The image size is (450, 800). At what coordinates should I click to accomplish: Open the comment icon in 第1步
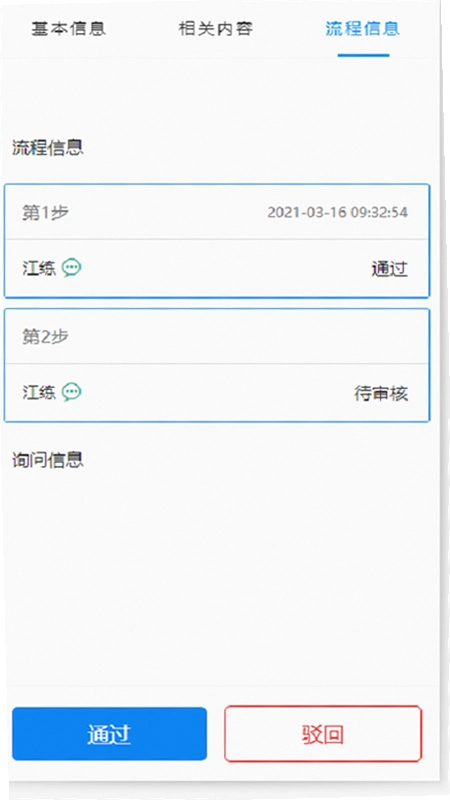pos(71,268)
